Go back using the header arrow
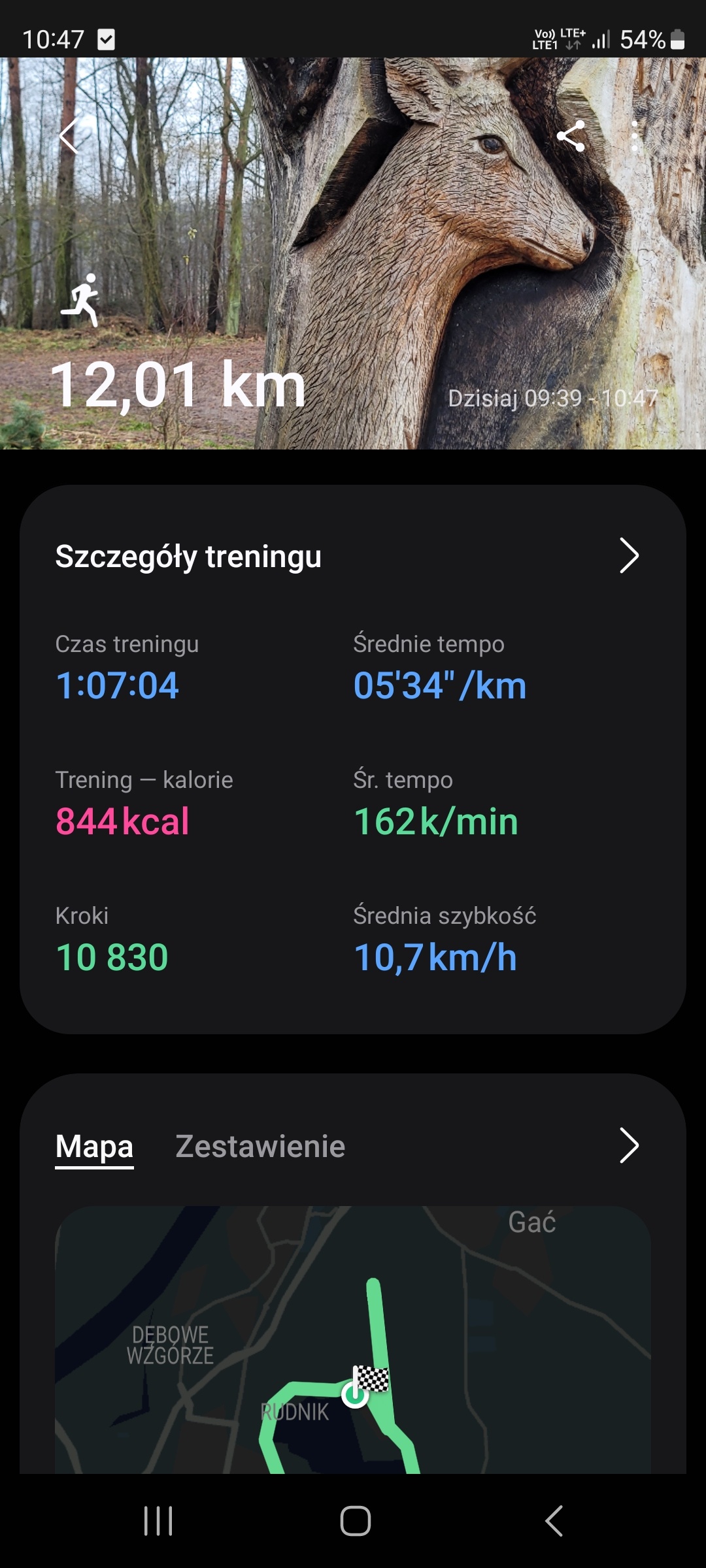706x1568 pixels. [69, 136]
